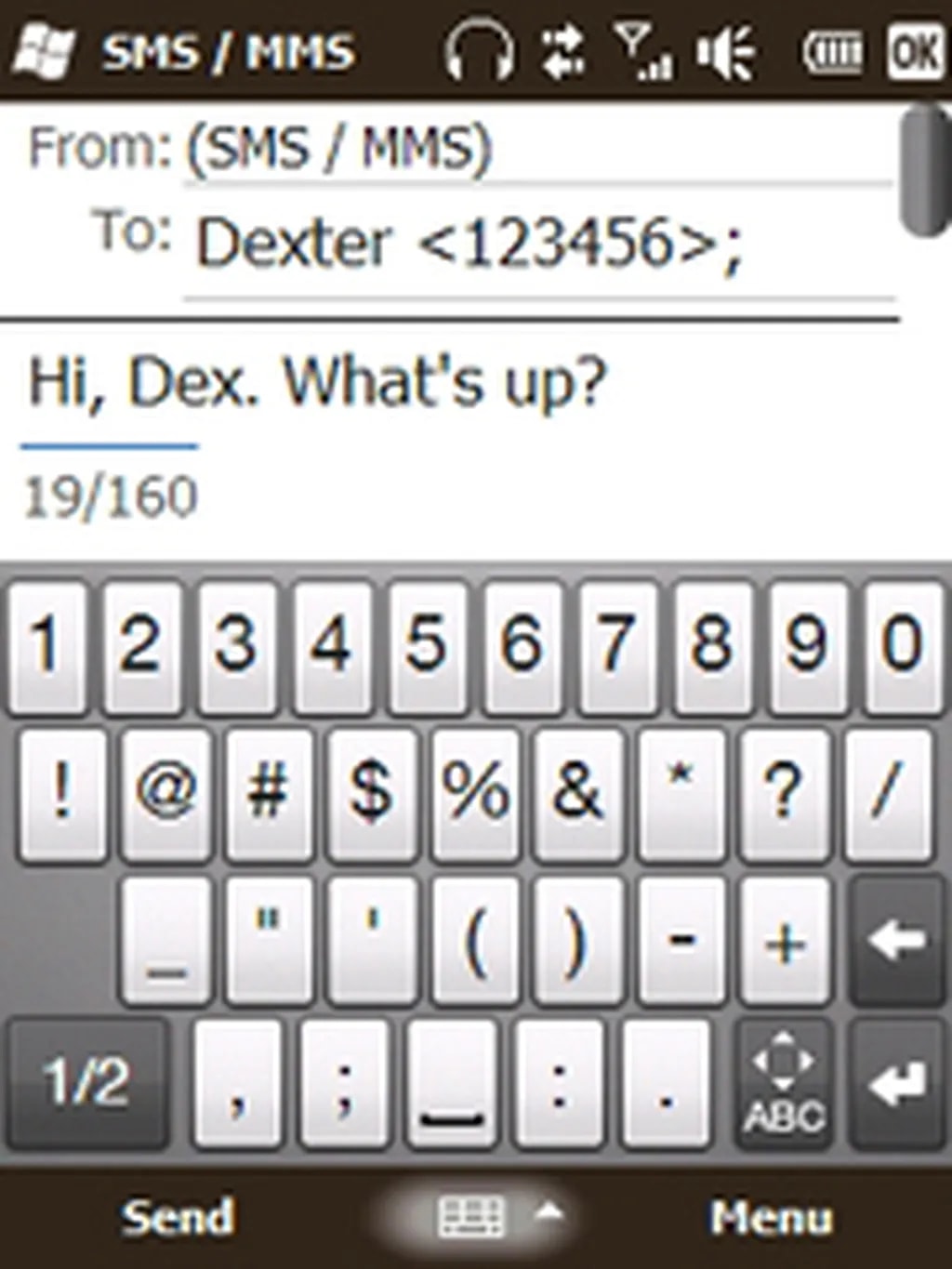Enter the number 5 key
This screenshot has height=1269, width=952.
coord(427,643)
